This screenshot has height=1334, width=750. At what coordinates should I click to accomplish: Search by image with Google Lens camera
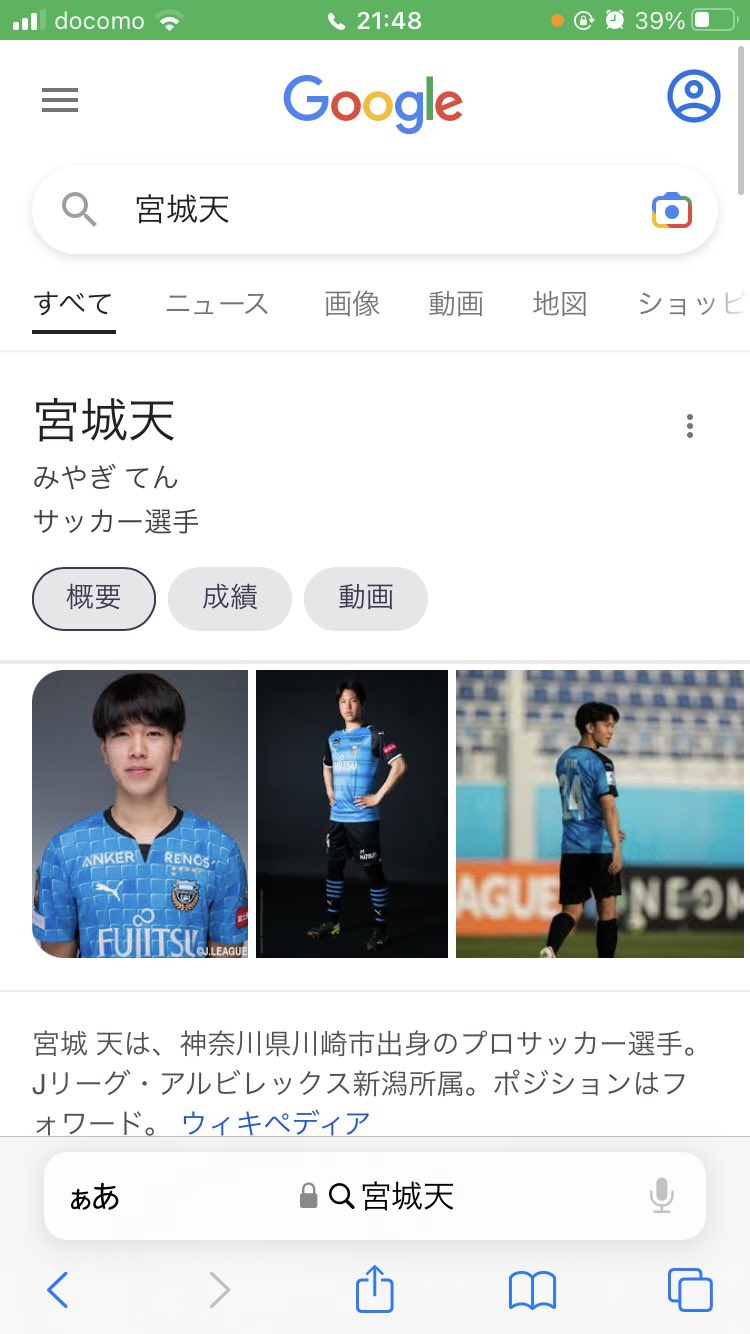pos(672,210)
